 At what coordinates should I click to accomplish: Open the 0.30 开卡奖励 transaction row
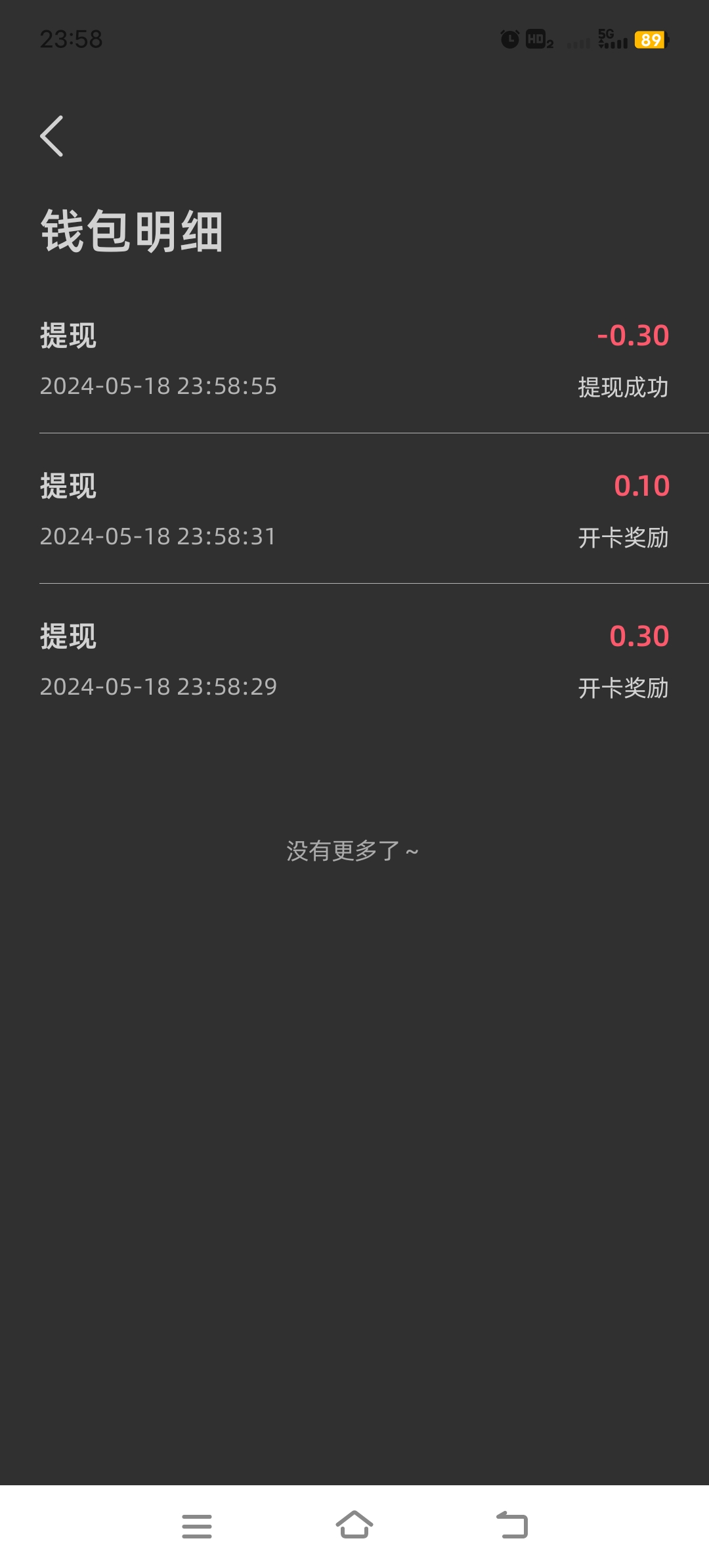click(x=354, y=659)
